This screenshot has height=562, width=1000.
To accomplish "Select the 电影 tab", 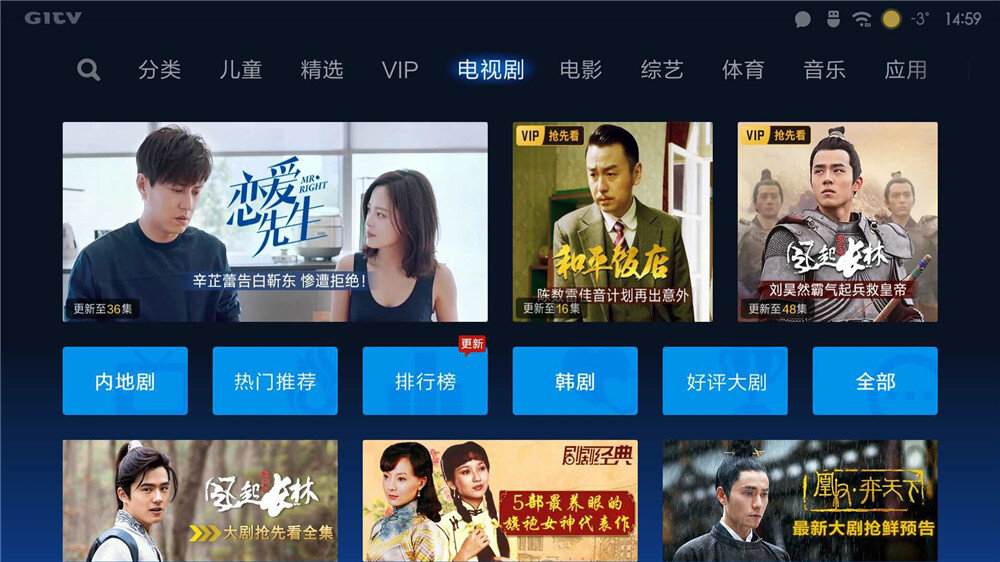I will (581, 70).
